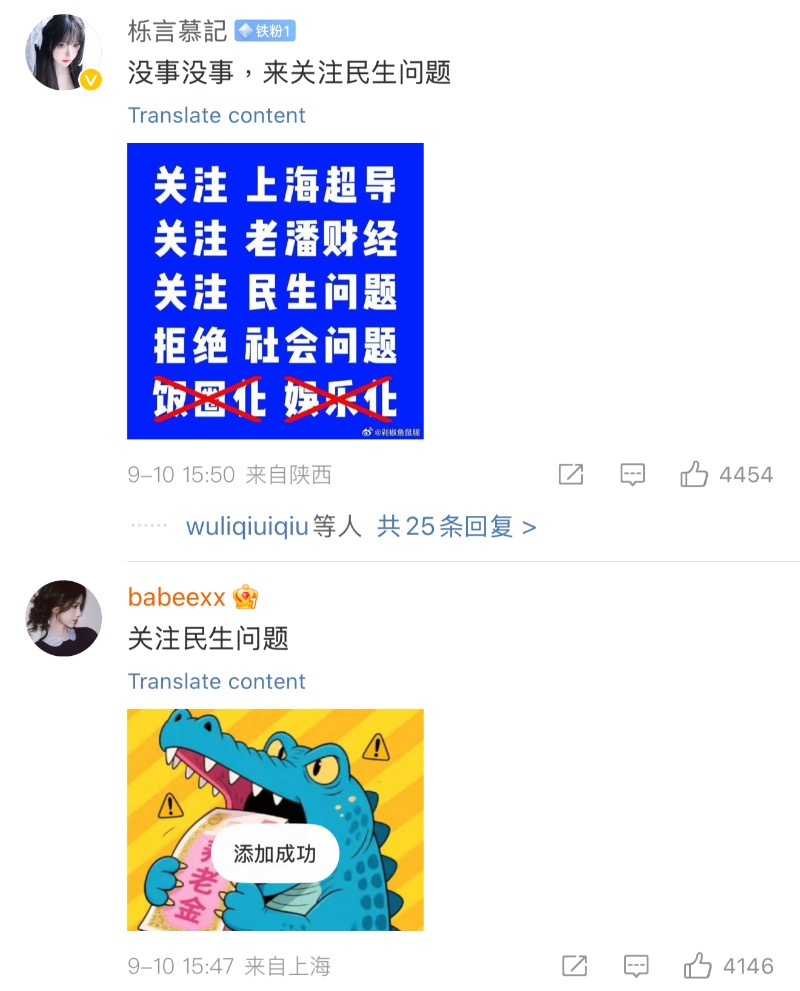Screen dimensions: 800x991
Task: Share 栎言慕記's comment
Action: click(x=571, y=474)
